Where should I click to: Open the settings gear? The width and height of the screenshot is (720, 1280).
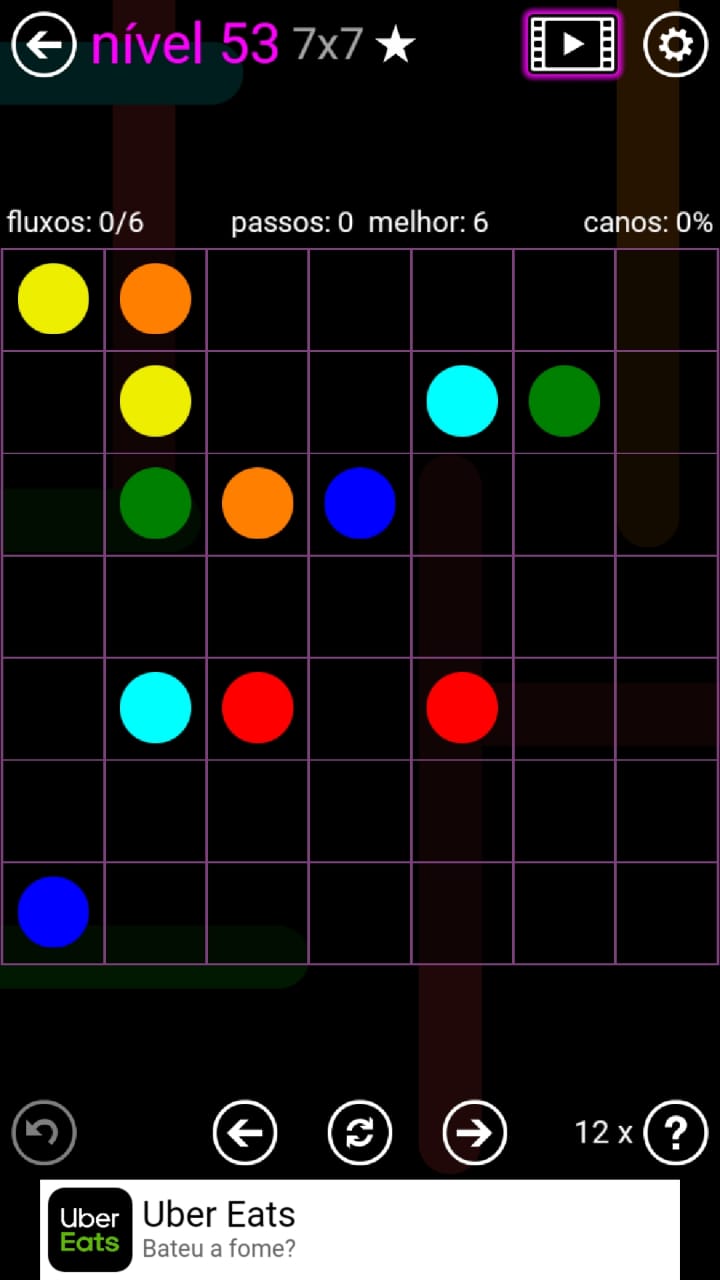point(675,44)
